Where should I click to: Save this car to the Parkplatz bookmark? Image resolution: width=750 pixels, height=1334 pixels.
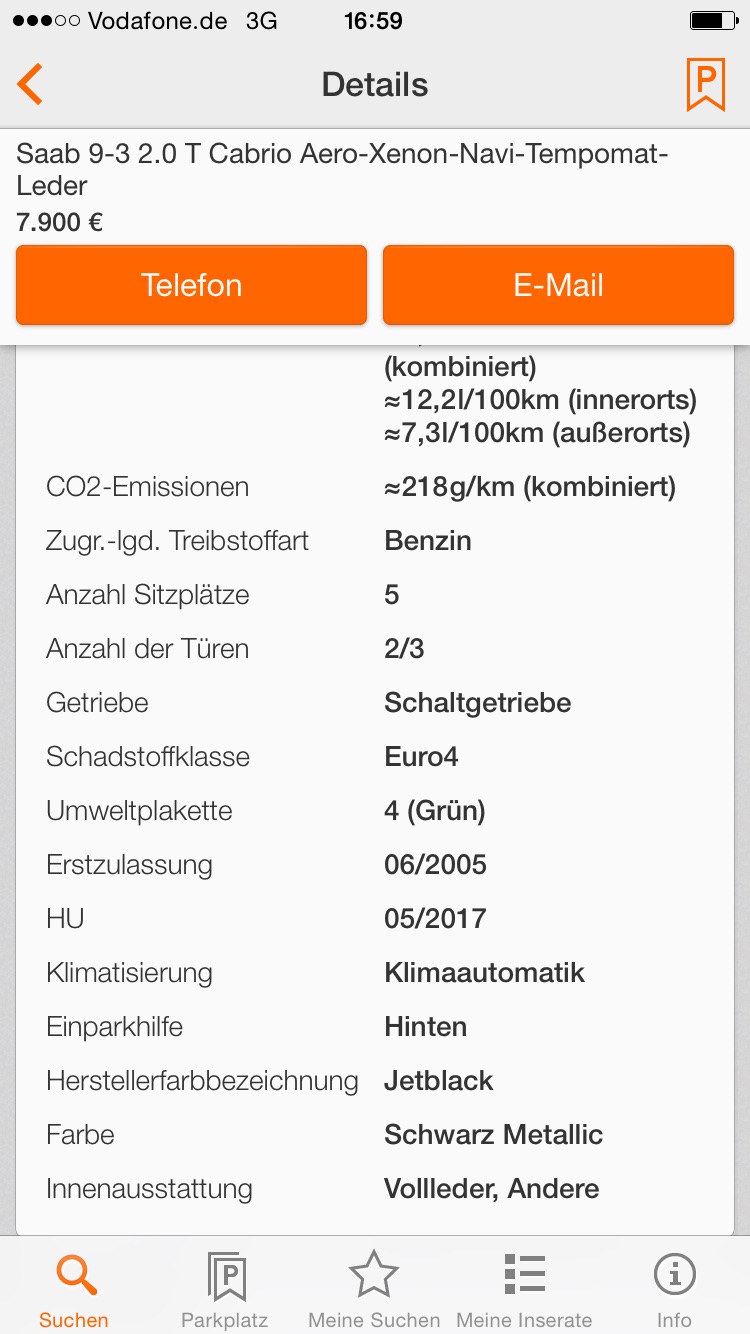click(705, 85)
